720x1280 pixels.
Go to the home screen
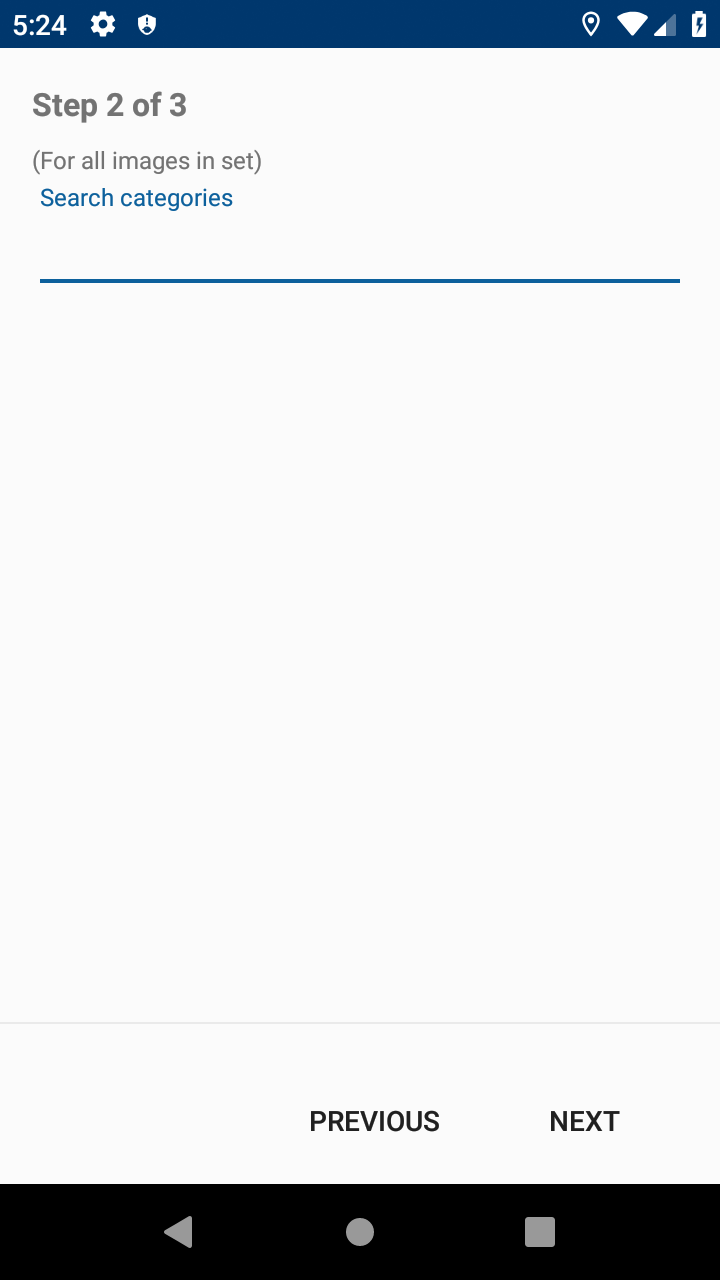point(360,1232)
